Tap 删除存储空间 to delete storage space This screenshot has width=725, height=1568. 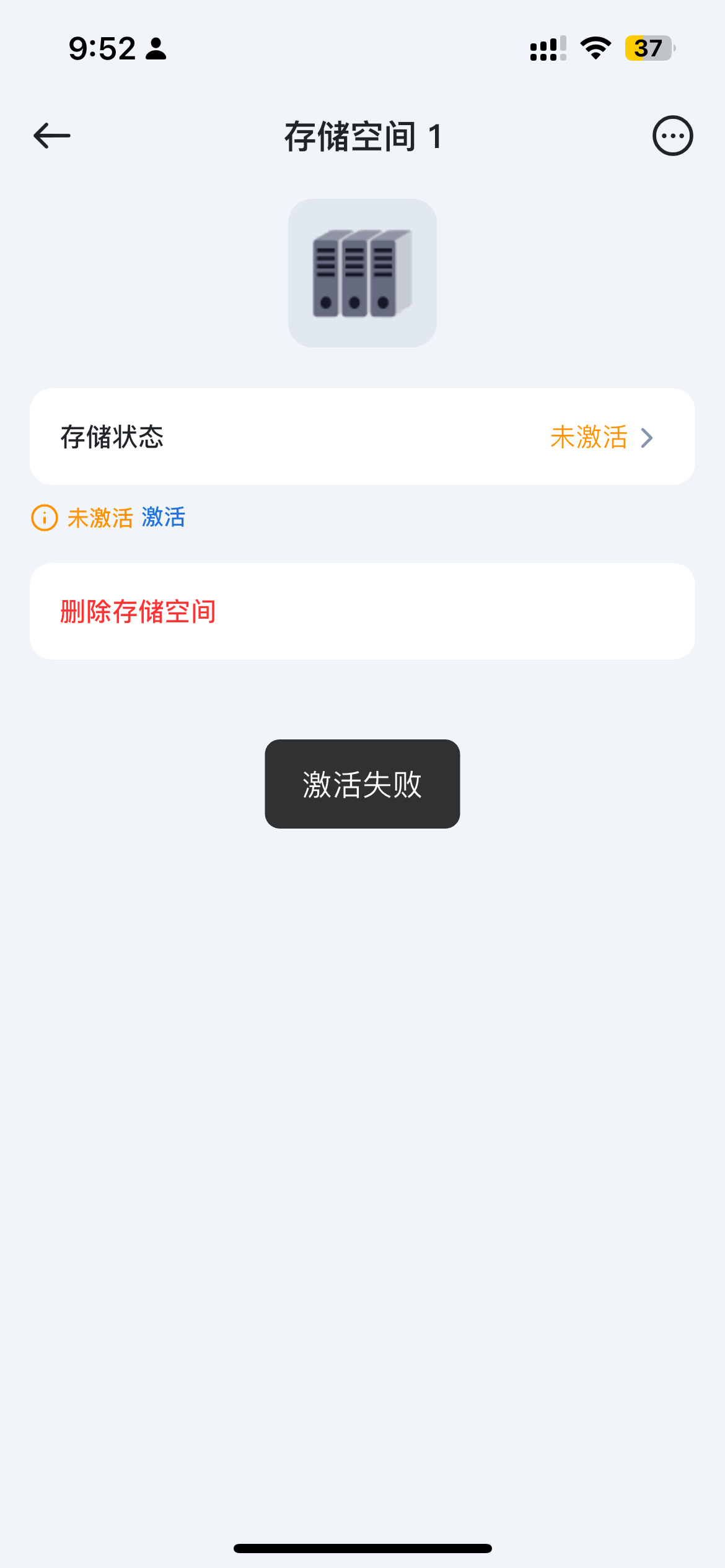tap(138, 611)
